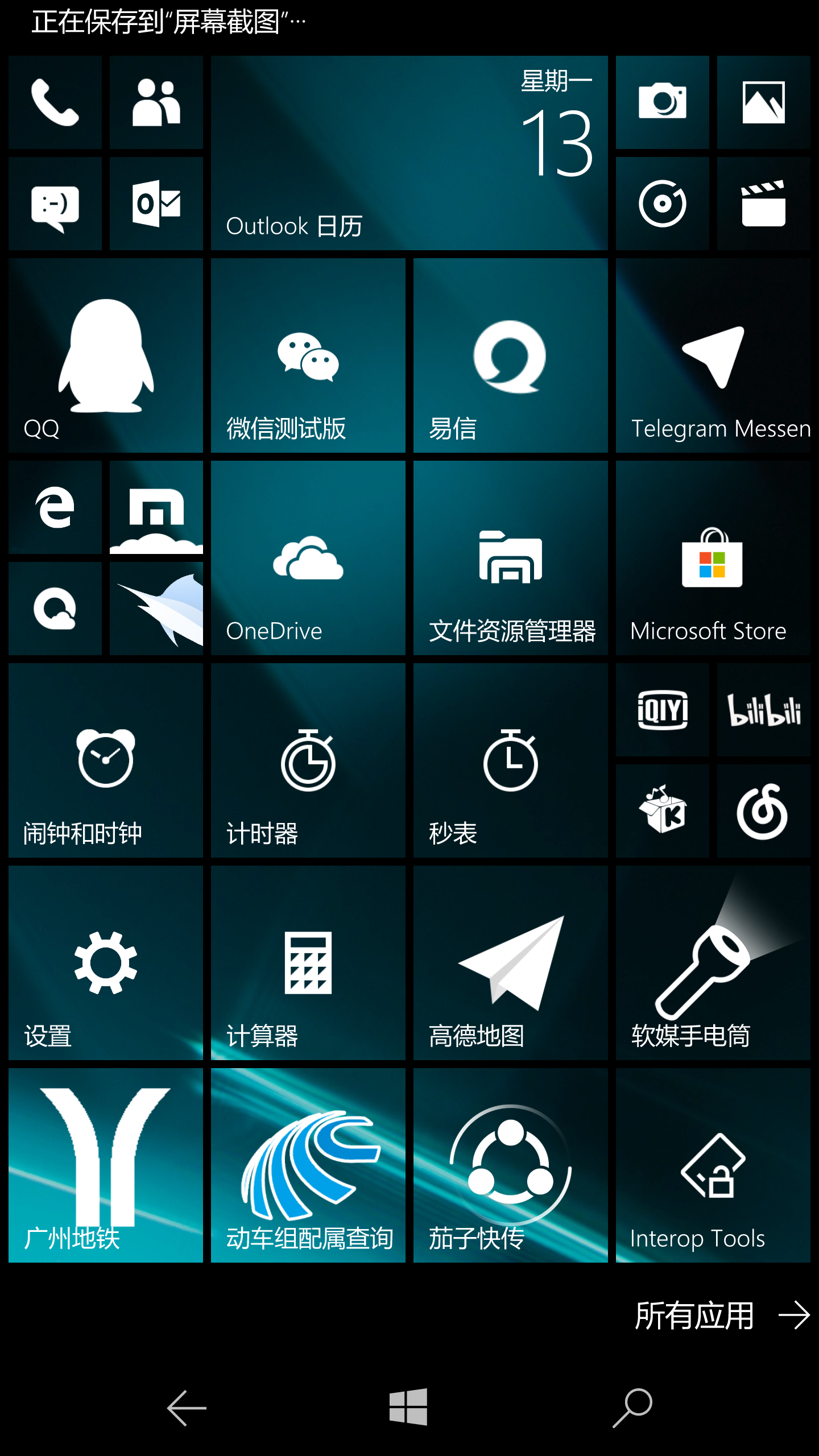Open the Outlook 日历 calendar tile

pyautogui.click(x=409, y=153)
